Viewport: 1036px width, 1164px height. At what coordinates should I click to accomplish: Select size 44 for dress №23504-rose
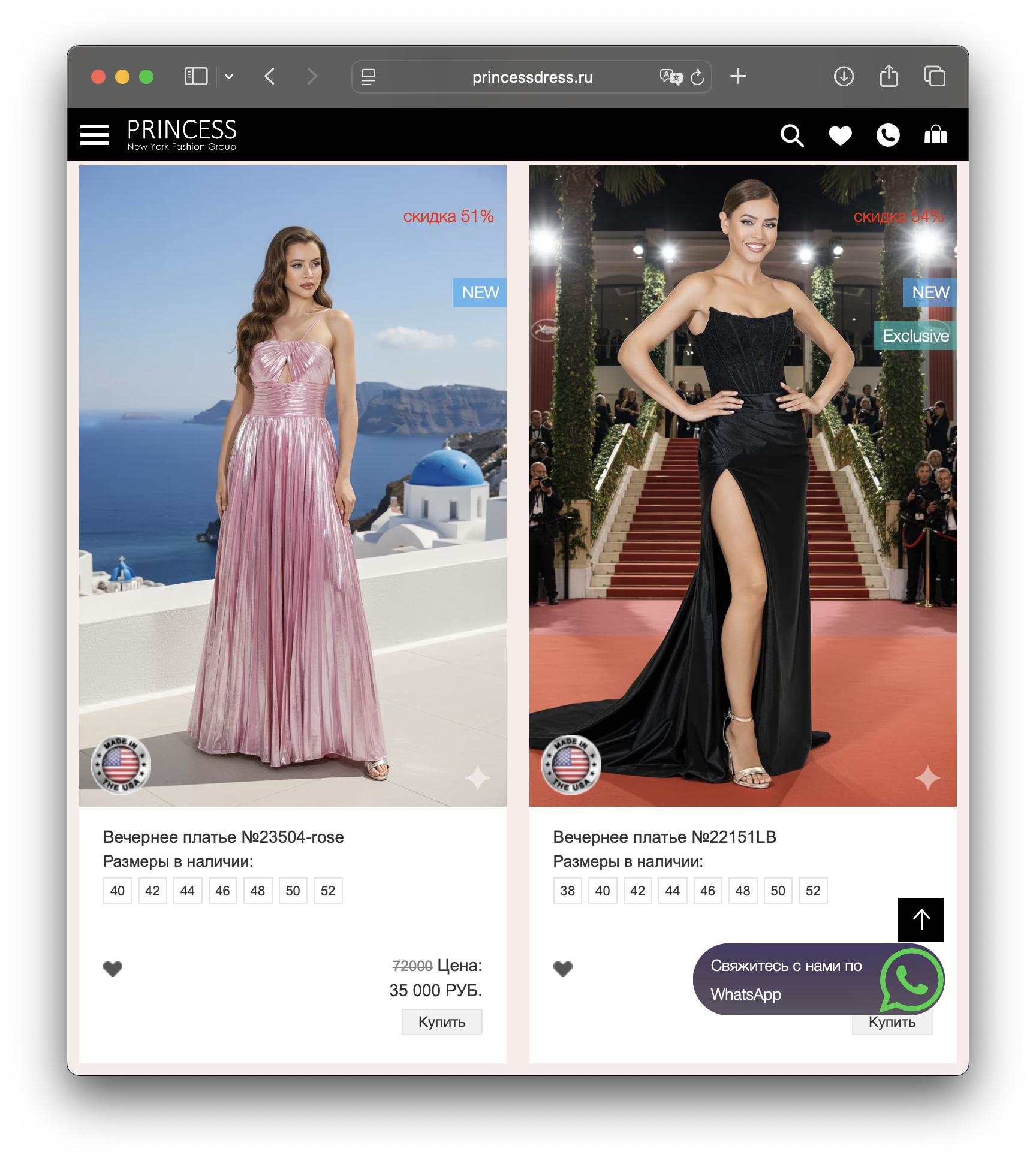(x=188, y=891)
